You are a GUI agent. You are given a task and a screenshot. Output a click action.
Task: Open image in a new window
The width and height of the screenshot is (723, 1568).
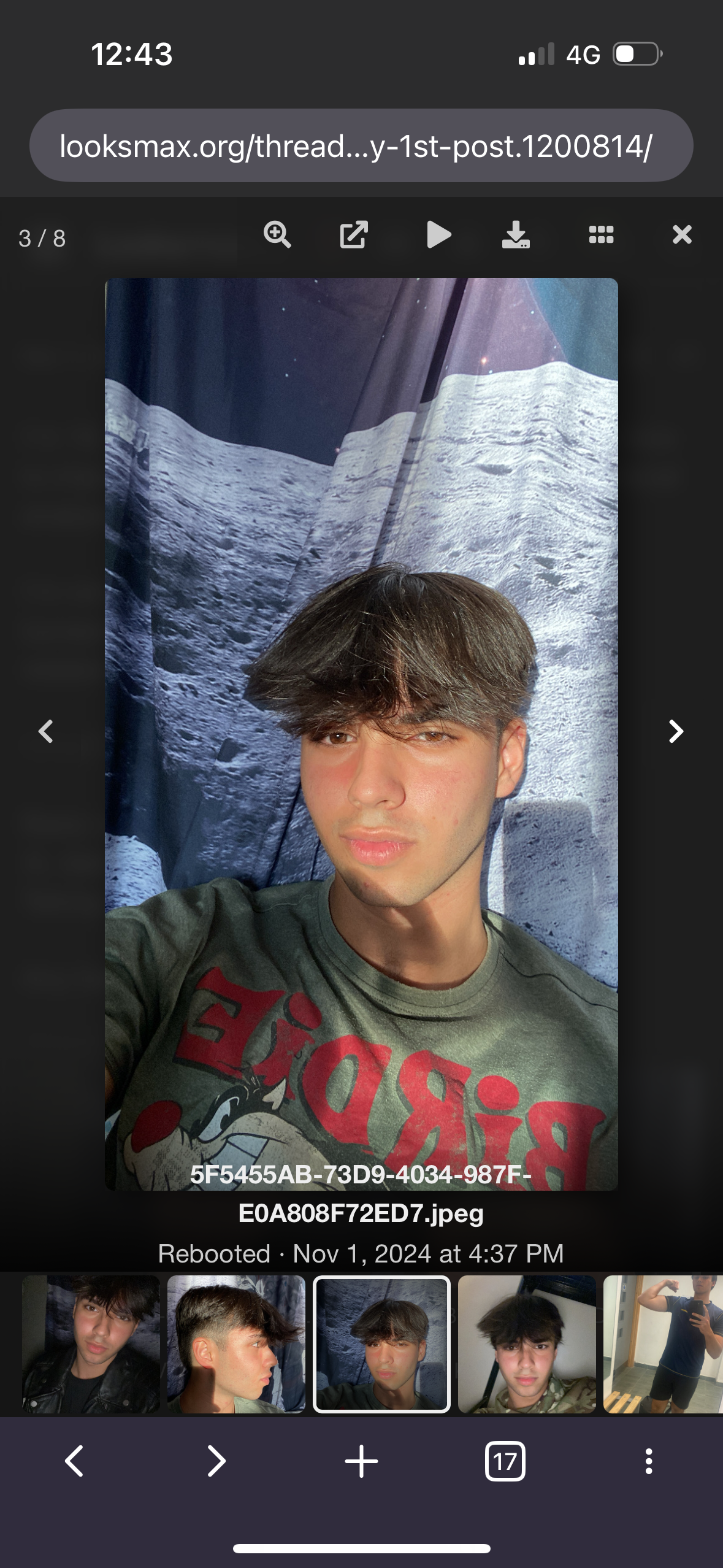pyautogui.click(x=354, y=235)
